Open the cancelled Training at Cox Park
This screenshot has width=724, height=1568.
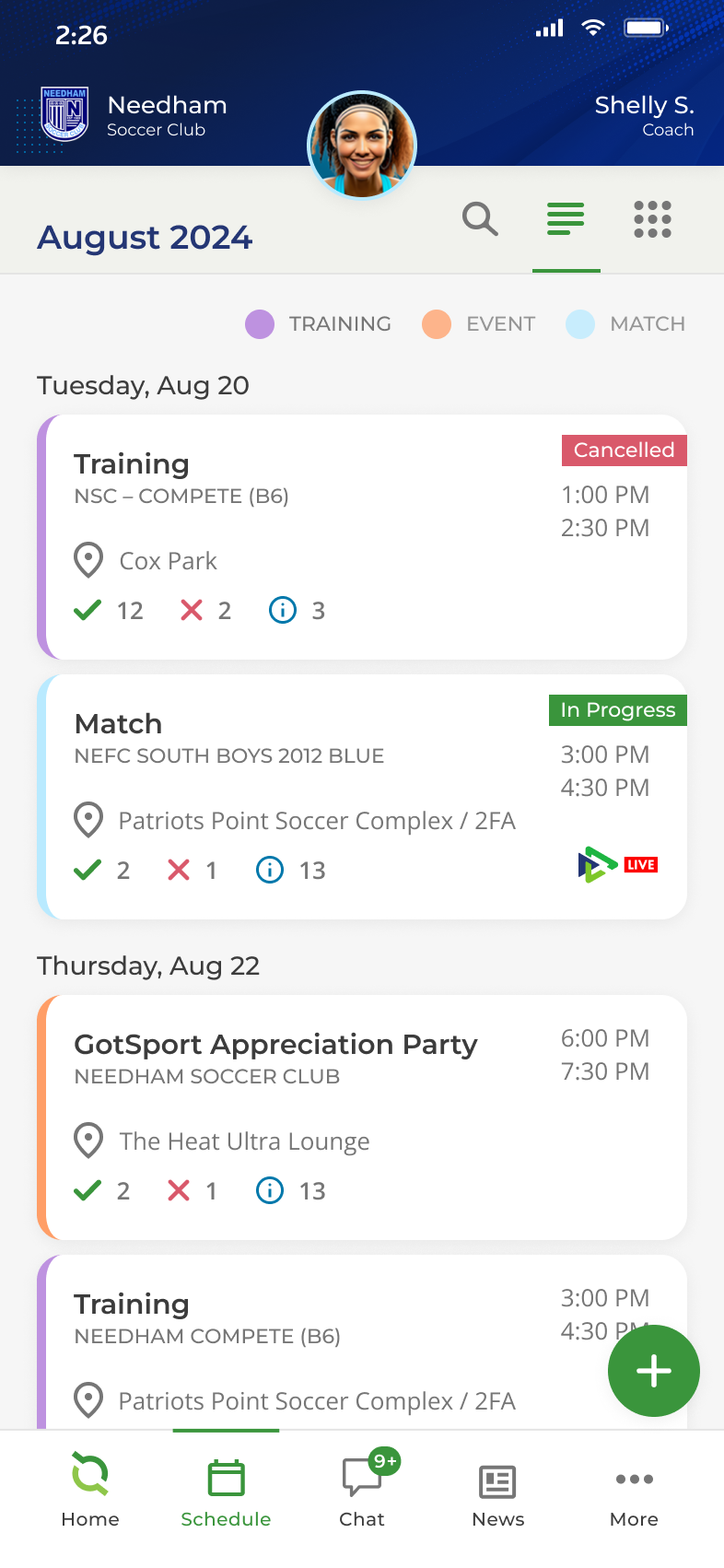pos(362,537)
